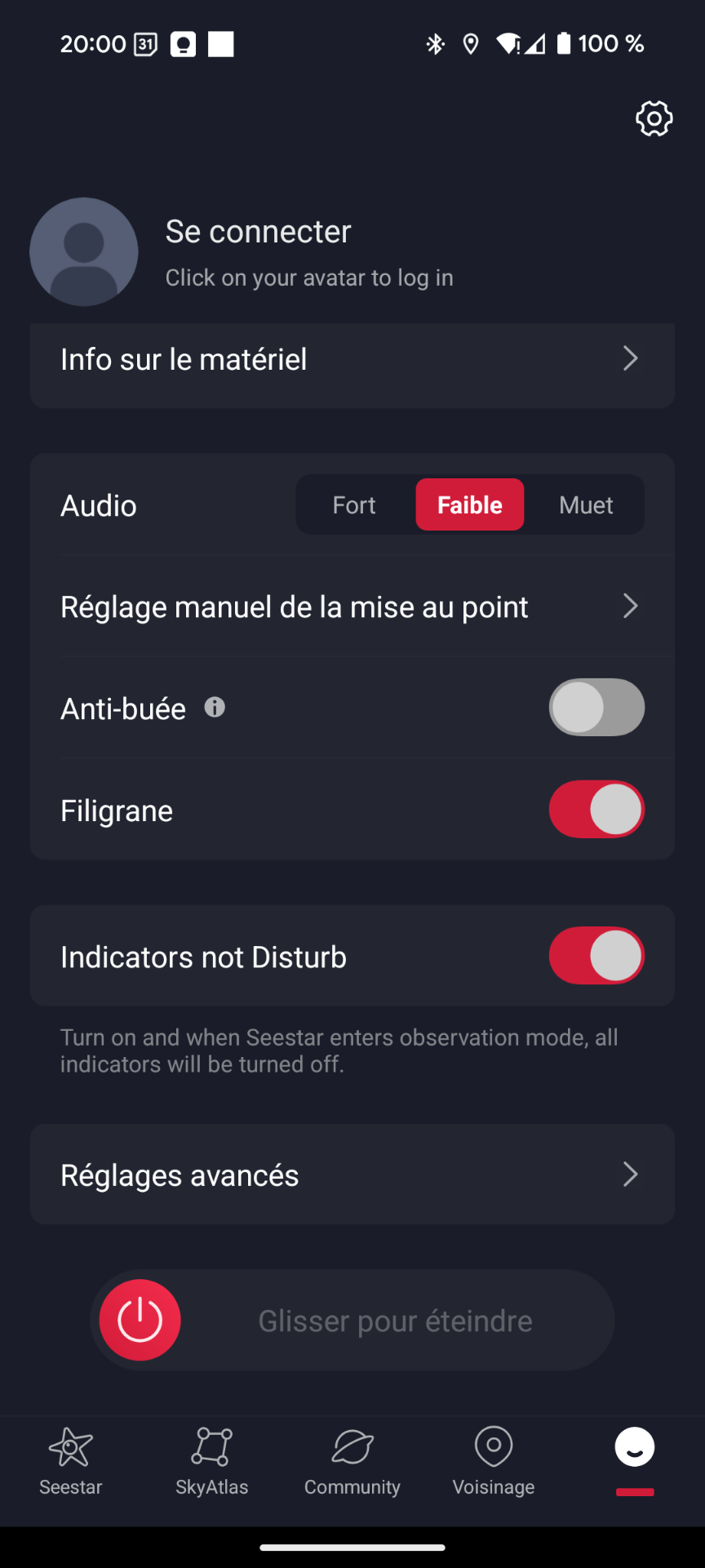Show Anti-buée info tooltip
Image resolution: width=705 pixels, height=1568 pixels.
click(x=215, y=708)
